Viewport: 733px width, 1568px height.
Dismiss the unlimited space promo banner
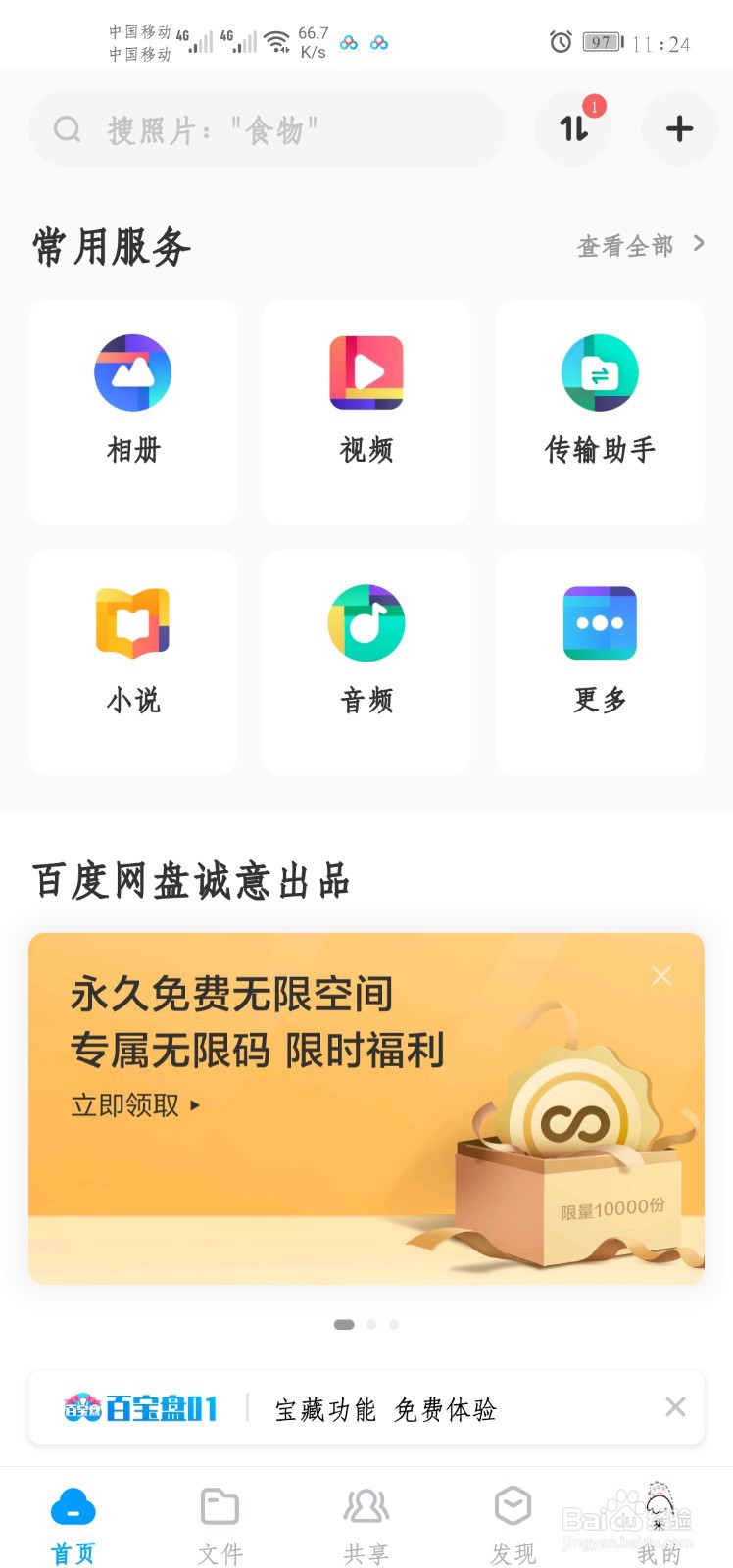point(661,975)
